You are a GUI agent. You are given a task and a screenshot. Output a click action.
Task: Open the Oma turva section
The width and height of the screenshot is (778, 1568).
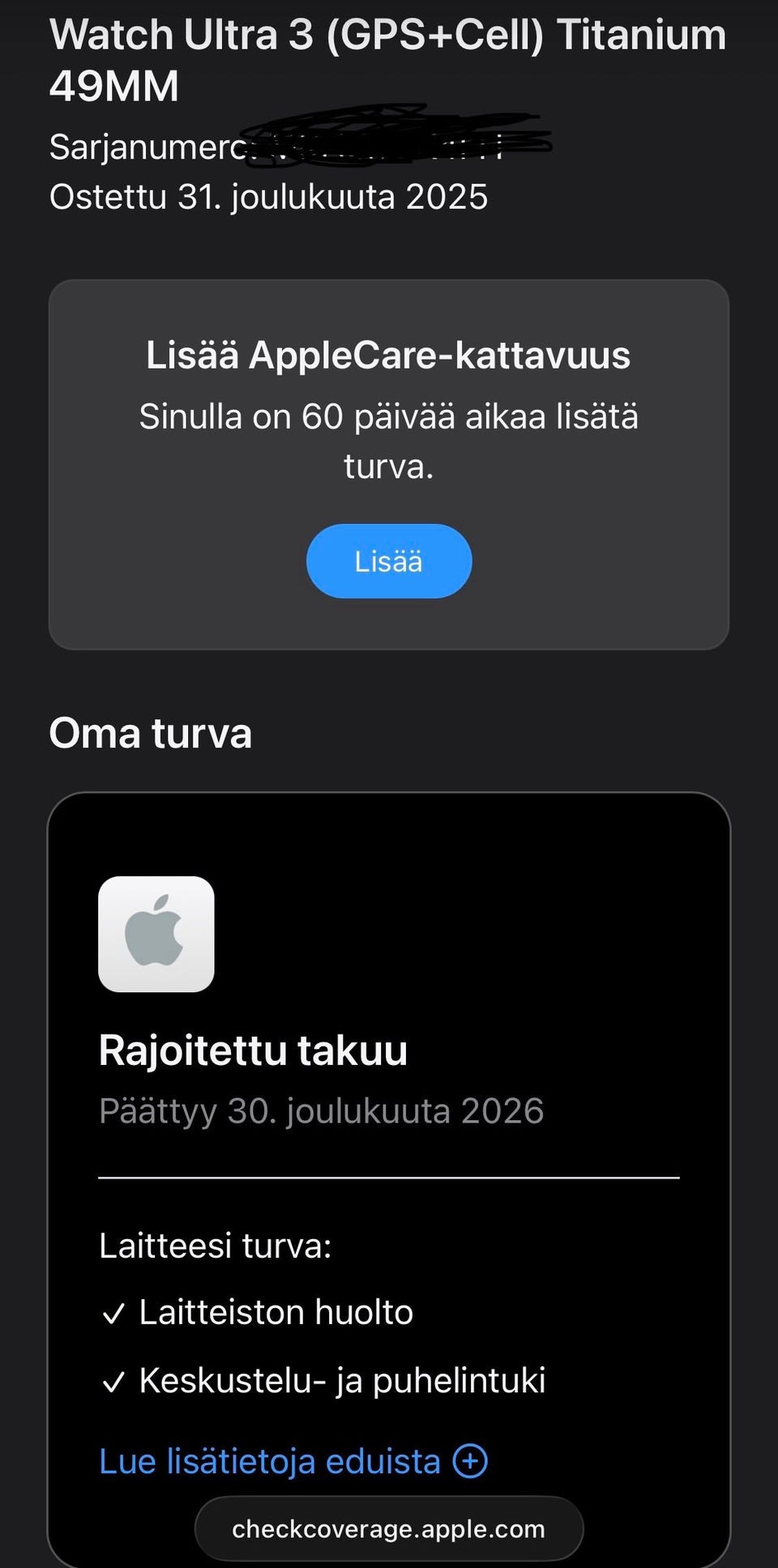pyautogui.click(x=152, y=732)
